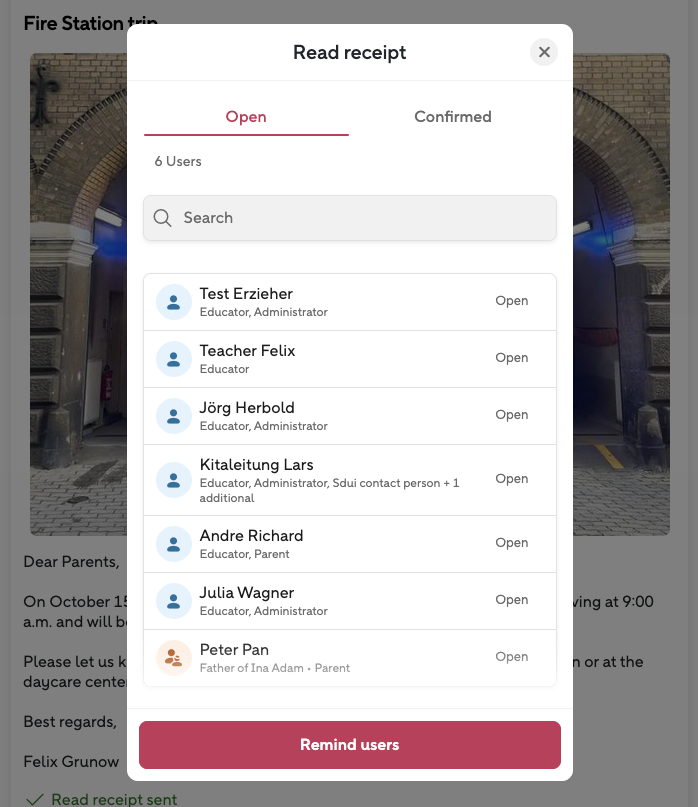Close the Read receipt dialog
Viewport: 698px width, 807px height.
(544, 52)
